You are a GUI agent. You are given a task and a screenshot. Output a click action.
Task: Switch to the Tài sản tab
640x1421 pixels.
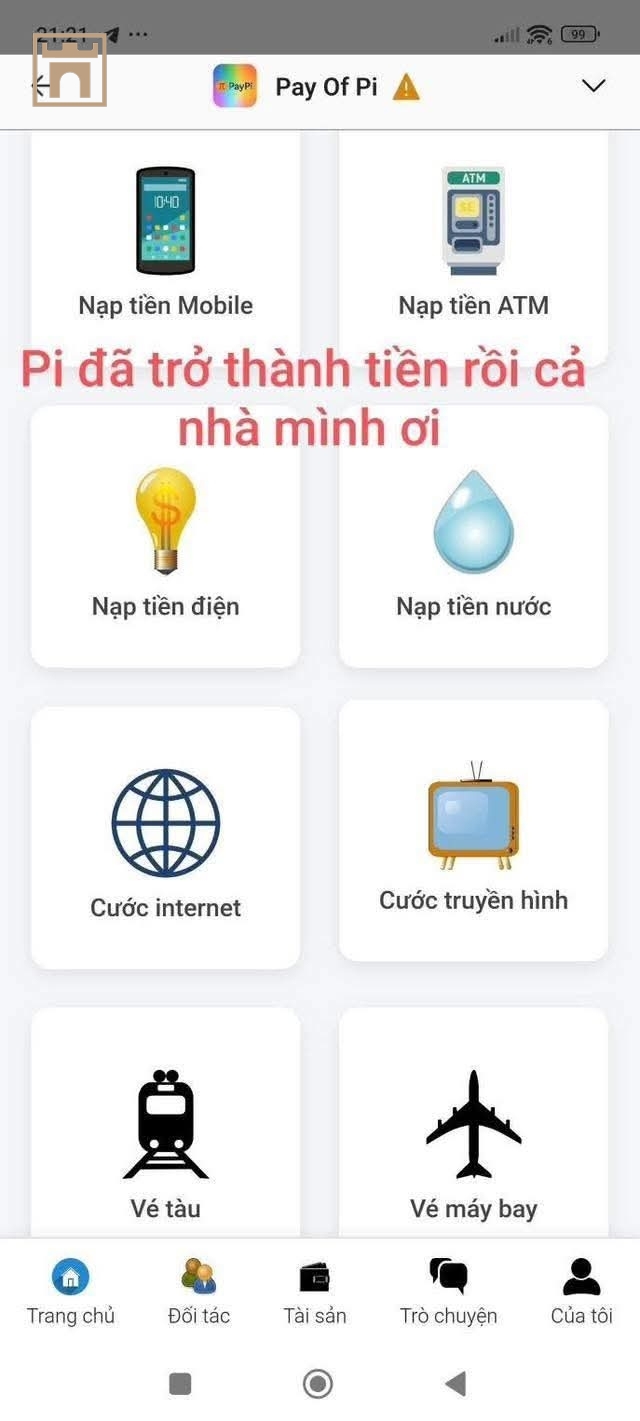click(314, 1290)
